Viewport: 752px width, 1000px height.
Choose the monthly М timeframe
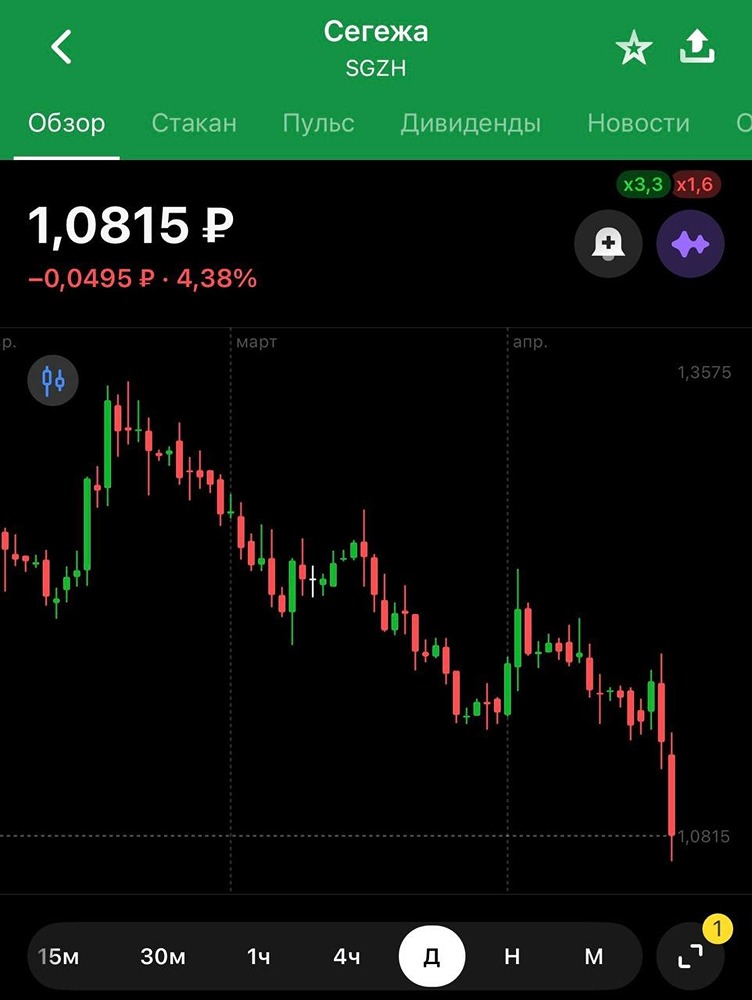594,957
